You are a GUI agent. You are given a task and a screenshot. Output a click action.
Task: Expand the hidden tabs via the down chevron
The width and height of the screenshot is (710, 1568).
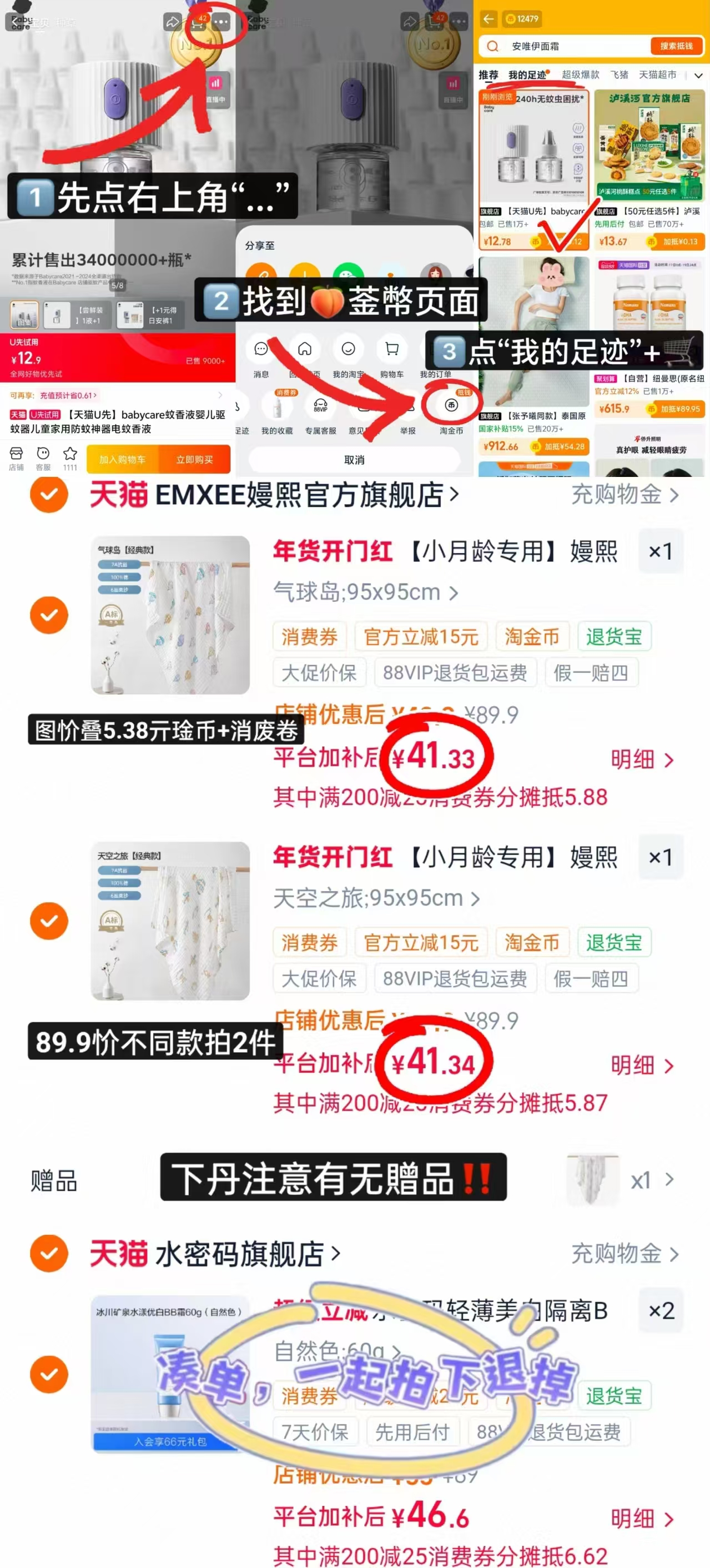698,76
